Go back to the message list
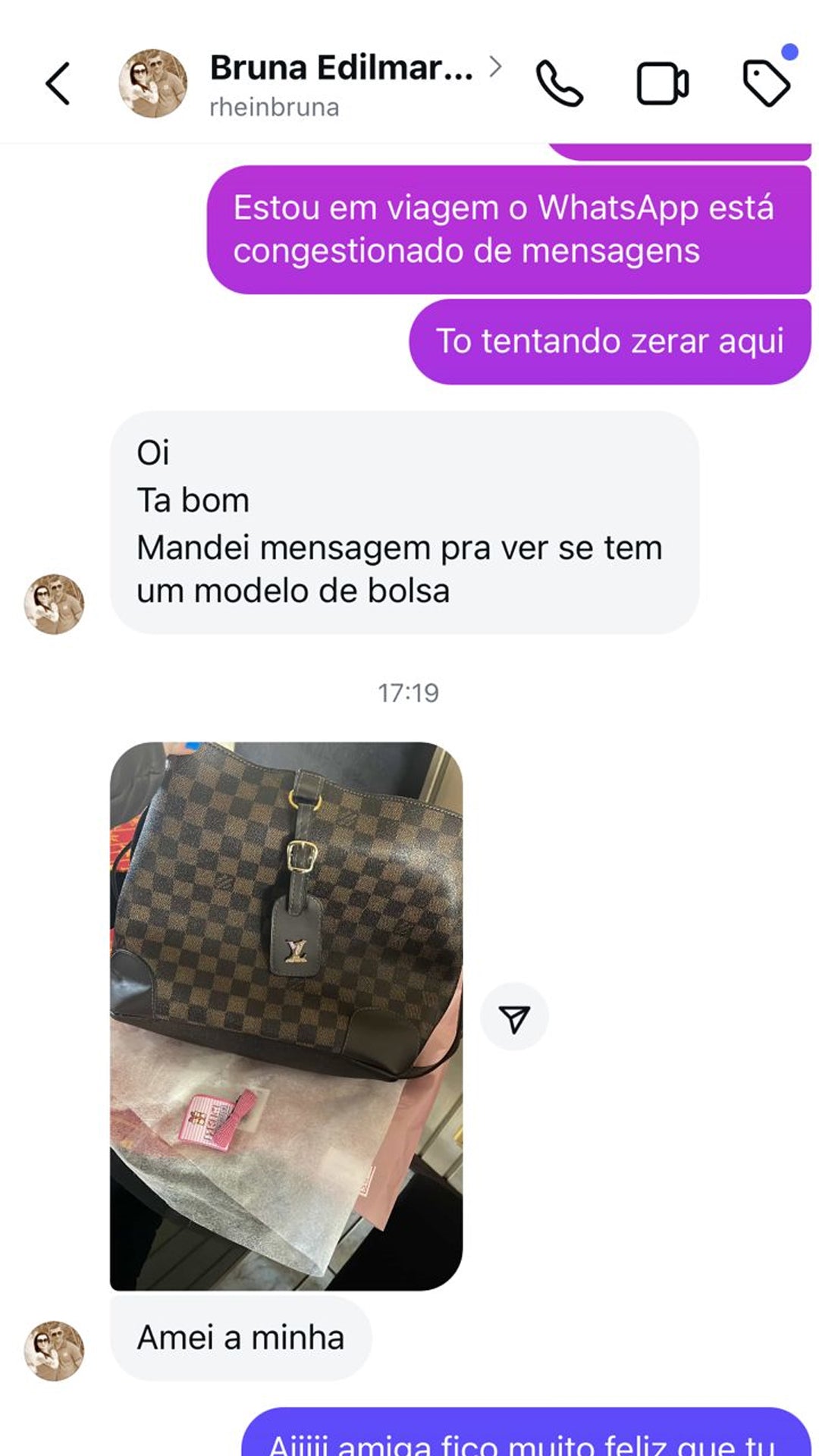Image resolution: width=819 pixels, height=1456 pixels. coord(58,83)
